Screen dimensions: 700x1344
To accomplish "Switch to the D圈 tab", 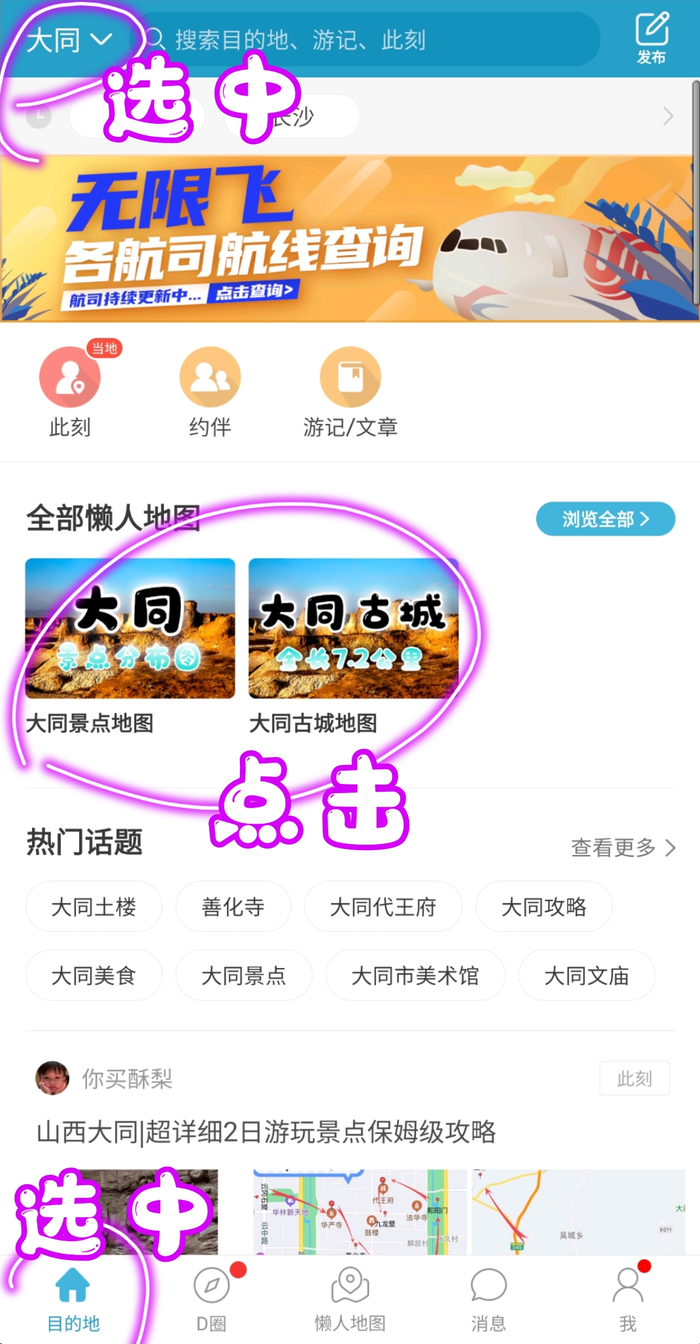I will tap(211, 1298).
